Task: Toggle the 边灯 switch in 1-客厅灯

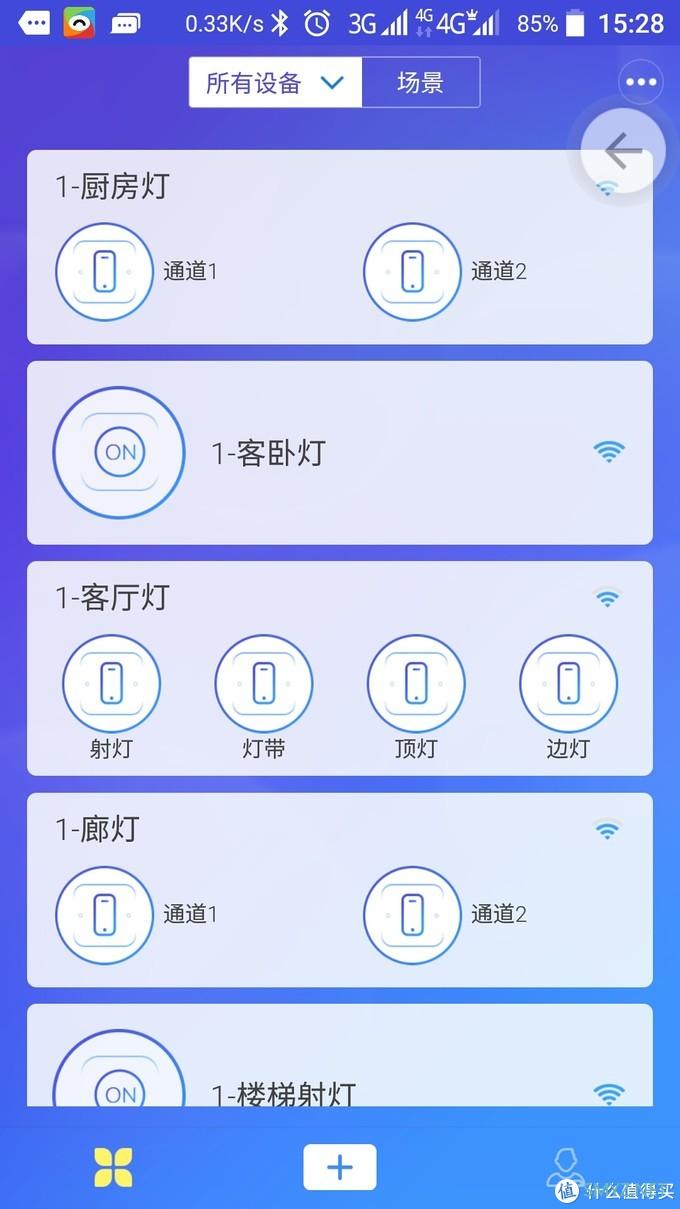Action: click(x=568, y=684)
